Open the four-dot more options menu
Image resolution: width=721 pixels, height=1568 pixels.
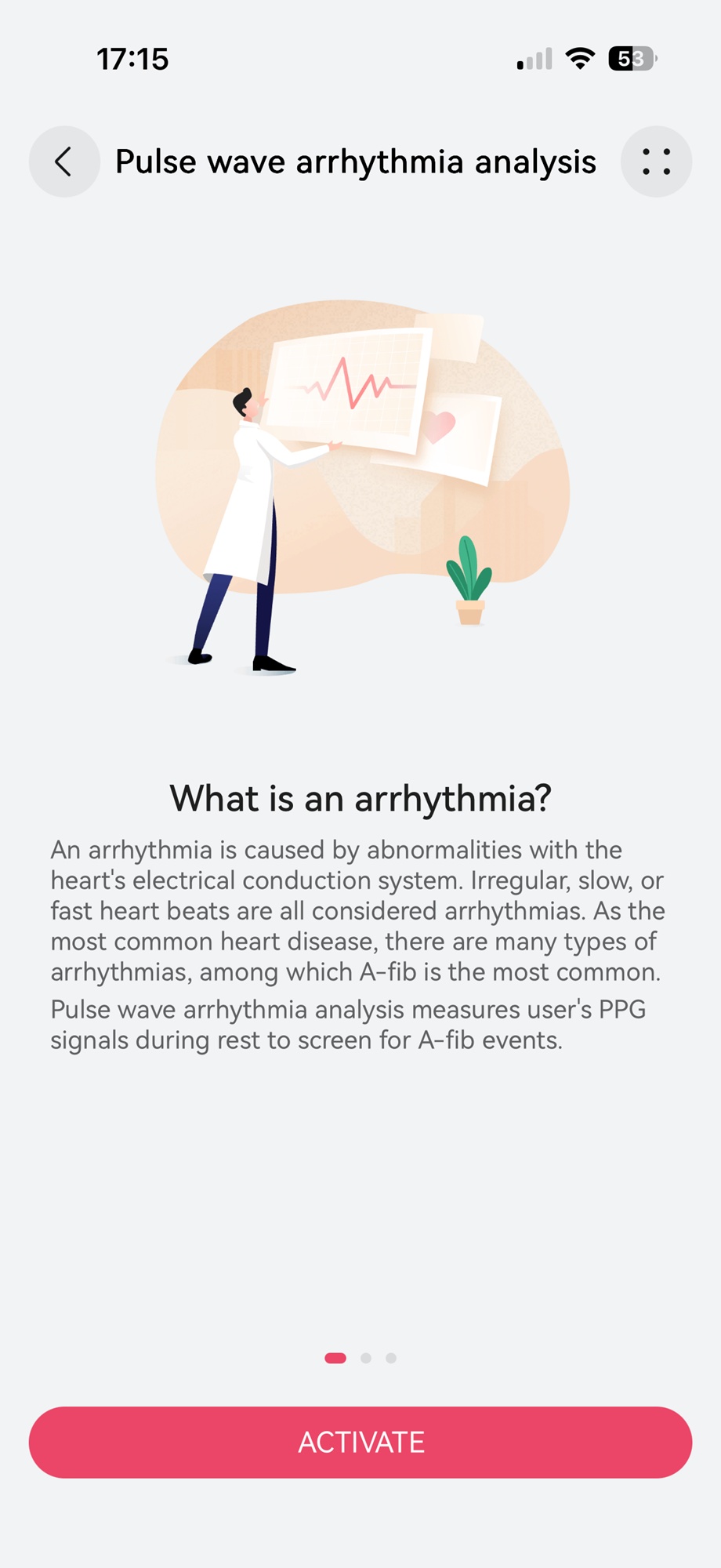(656, 162)
